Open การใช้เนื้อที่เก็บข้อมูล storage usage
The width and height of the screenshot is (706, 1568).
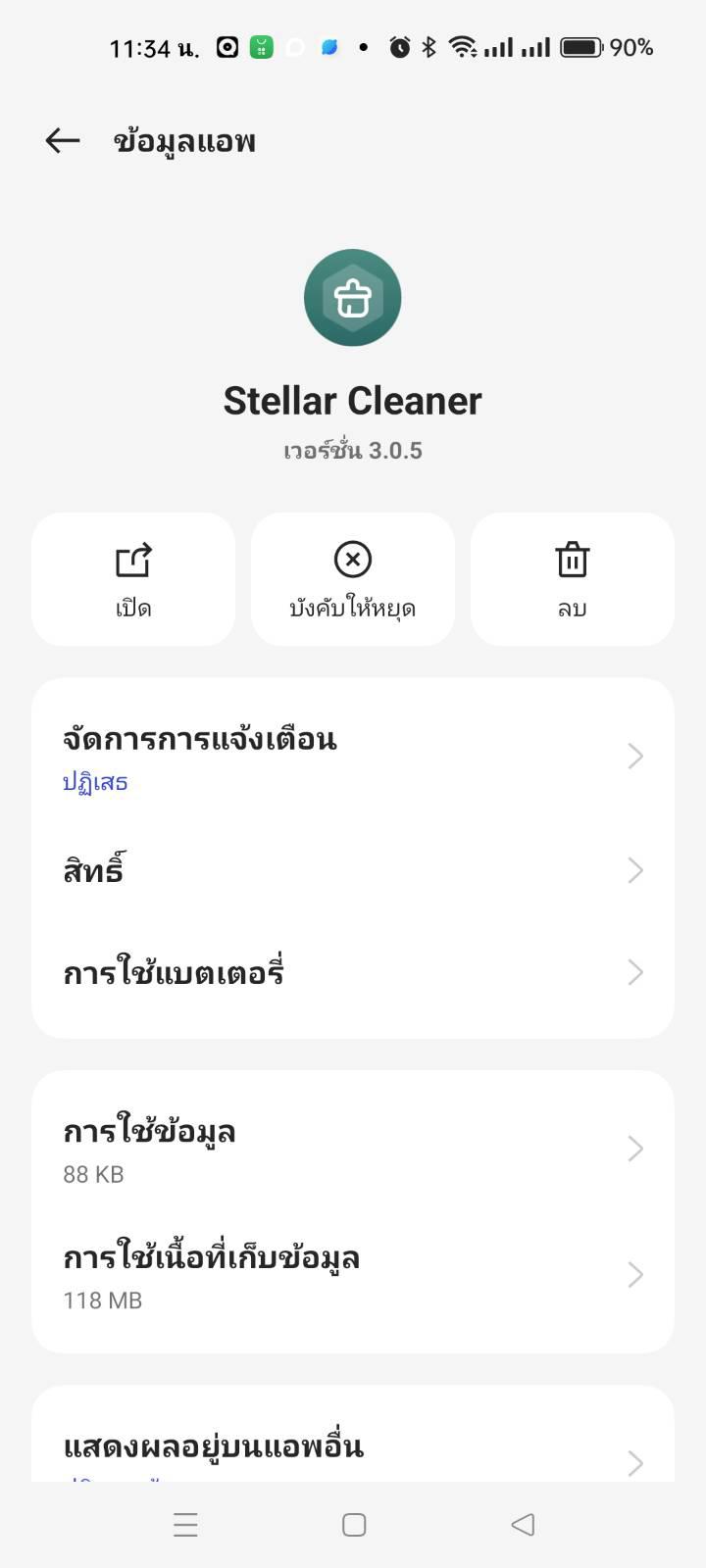(x=353, y=1275)
